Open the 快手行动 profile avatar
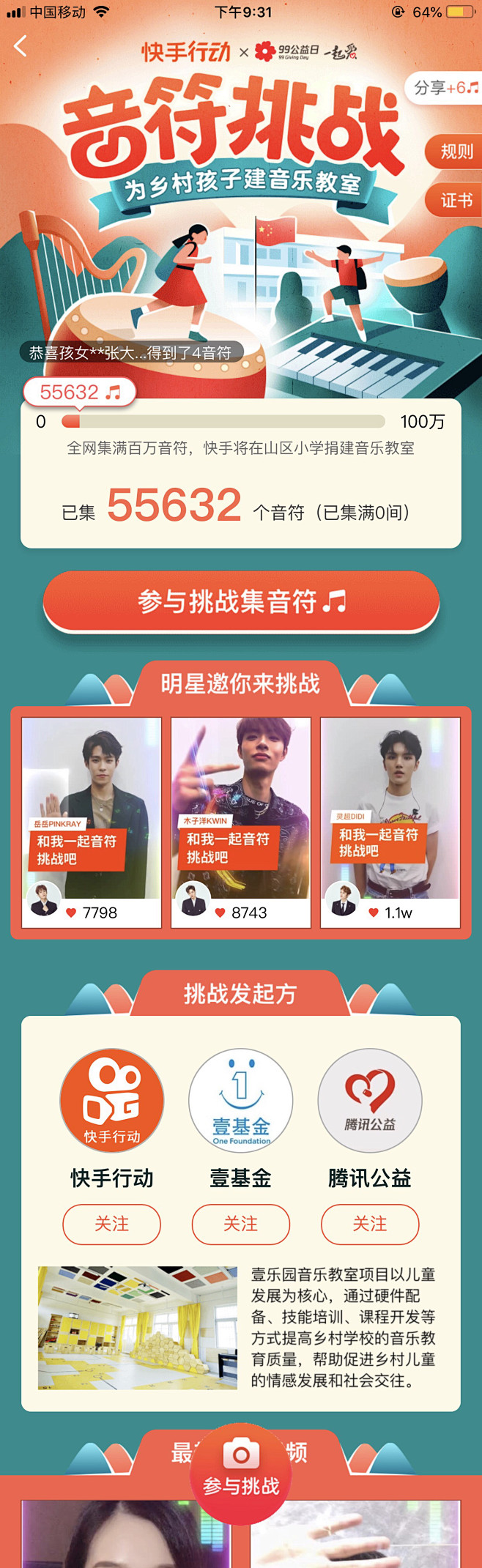Screen dimensions: 482x1568 pyautogui.click(x=111, y=1101)
